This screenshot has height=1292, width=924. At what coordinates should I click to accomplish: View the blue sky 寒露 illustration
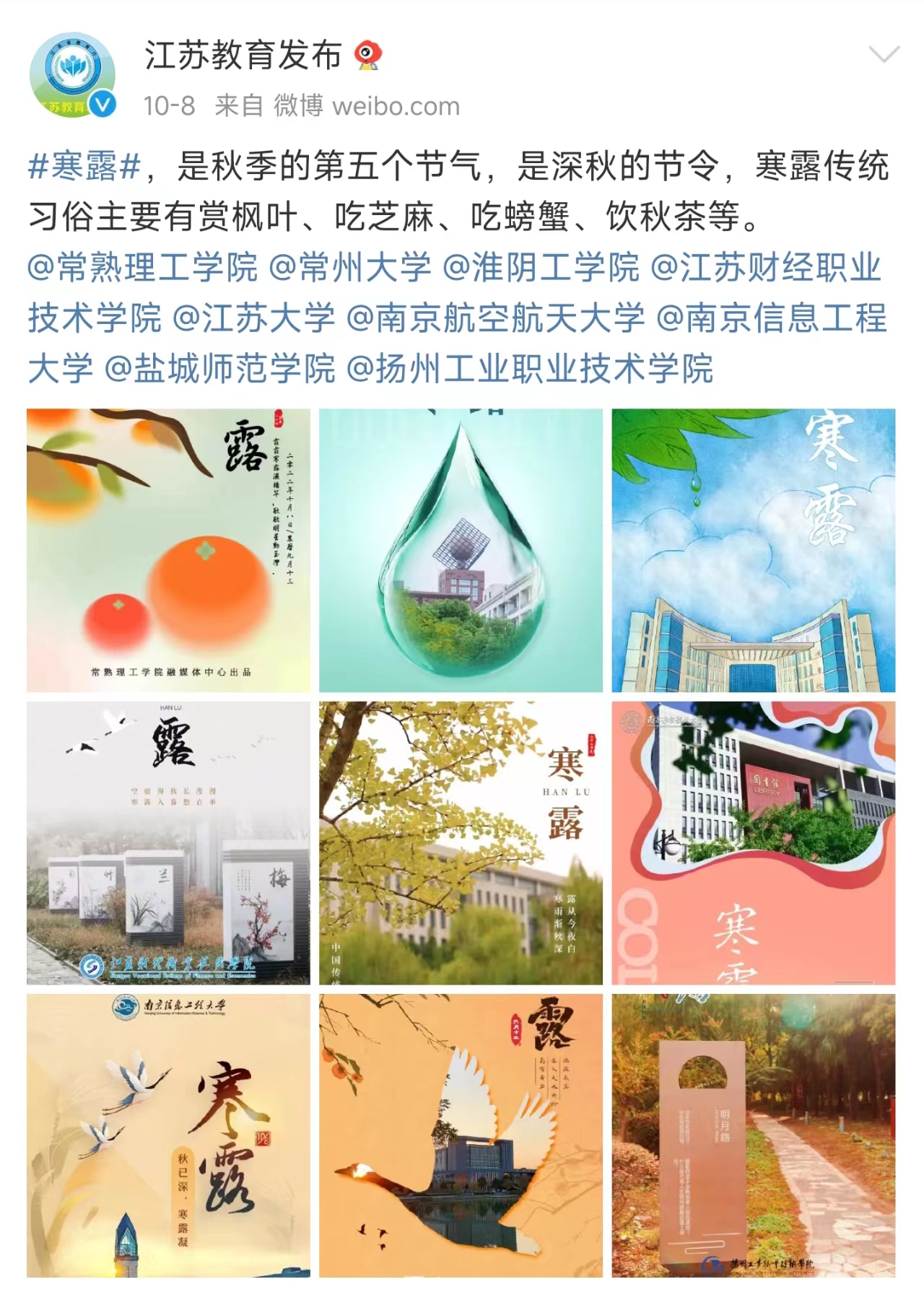(x=753, y=551)
